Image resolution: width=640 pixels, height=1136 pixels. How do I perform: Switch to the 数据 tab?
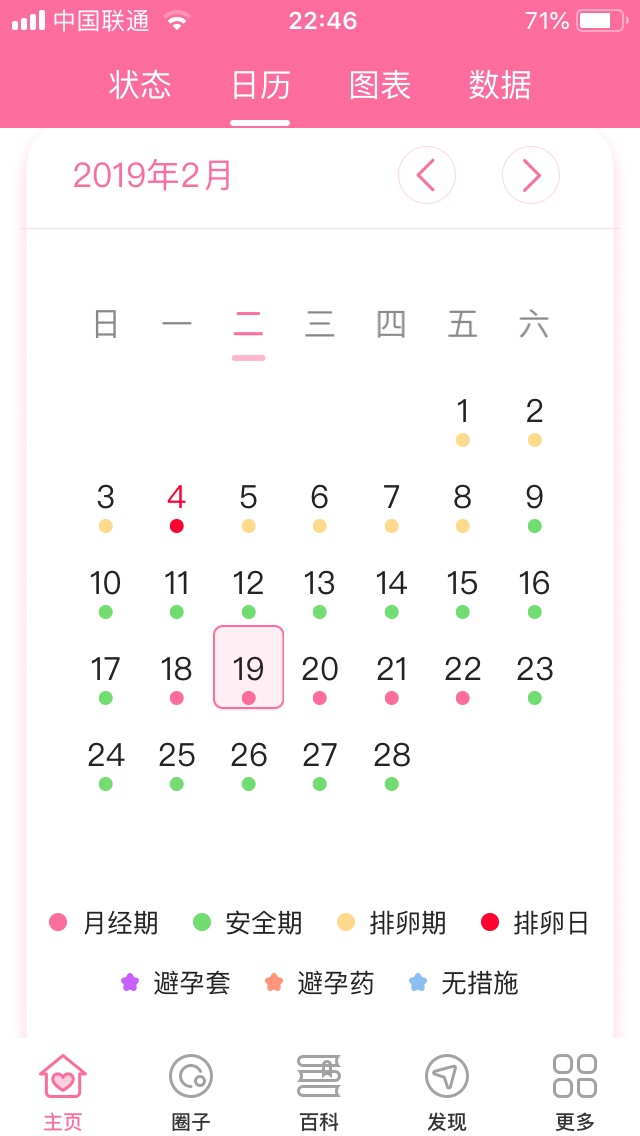(x=499, y=85)
